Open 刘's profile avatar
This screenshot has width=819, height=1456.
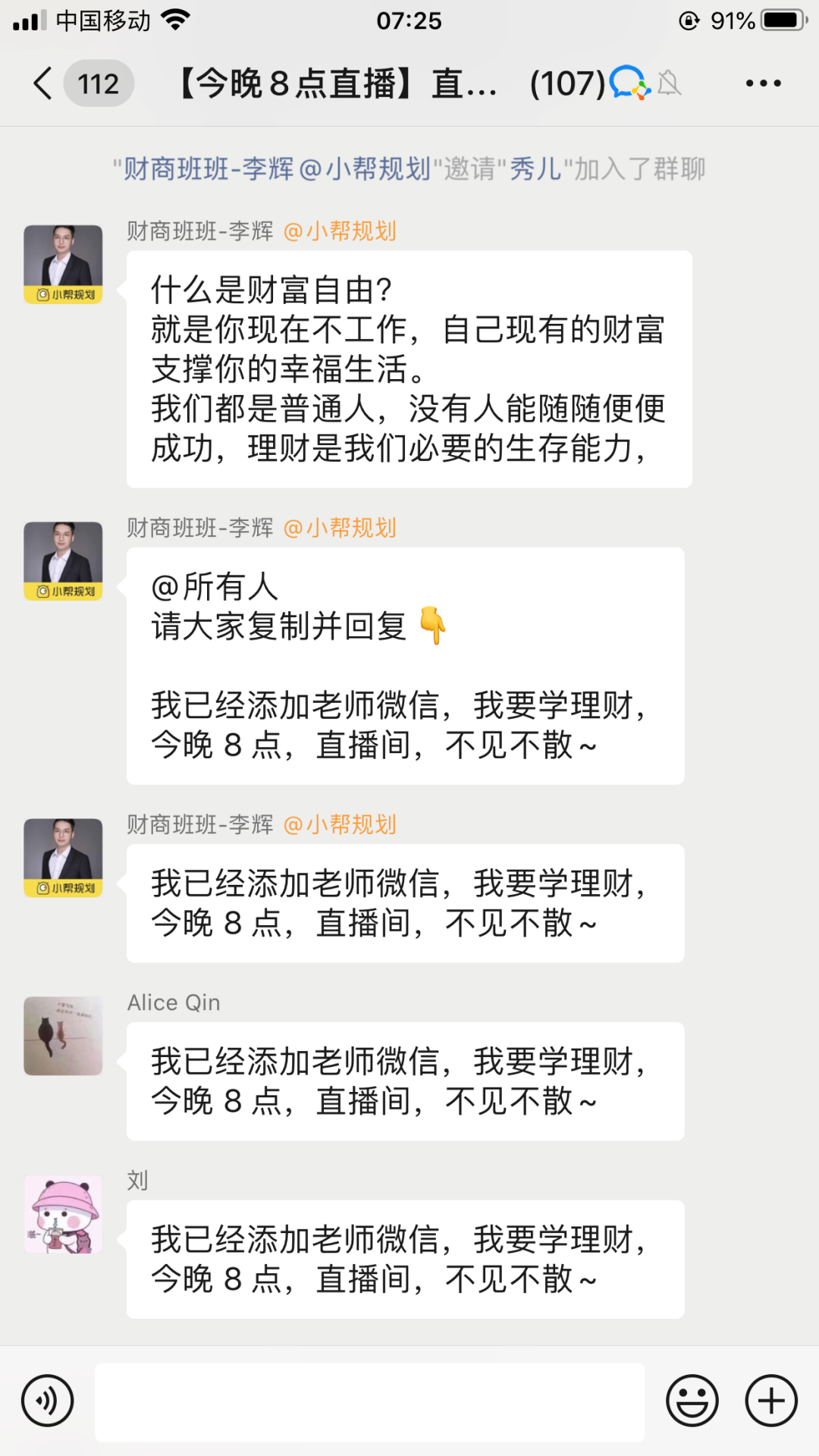(63, 1214)
